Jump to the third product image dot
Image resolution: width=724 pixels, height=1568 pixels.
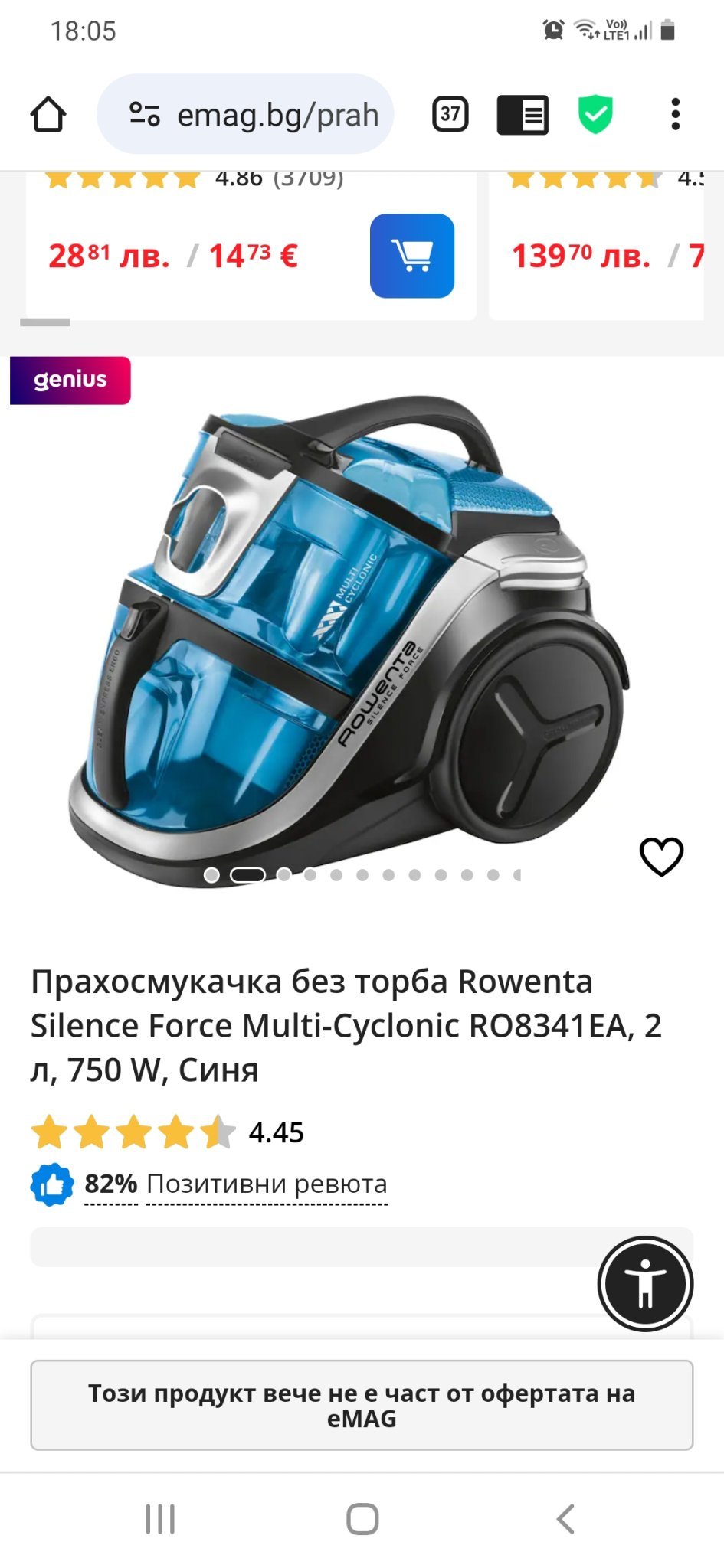pos(284,874)
